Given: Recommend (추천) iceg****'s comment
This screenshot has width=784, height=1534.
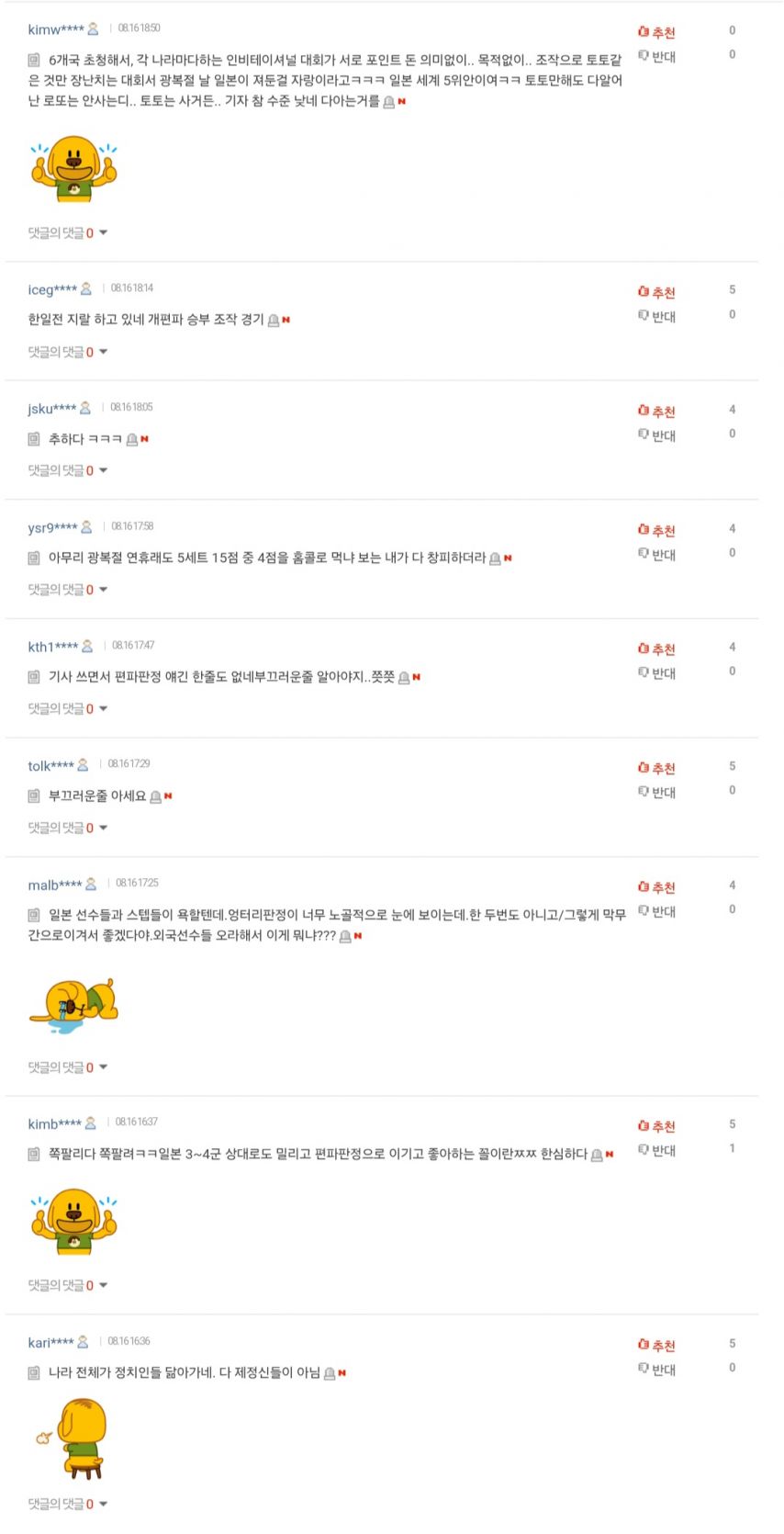Looking at the screenshot, I should (x=656, y=292).
